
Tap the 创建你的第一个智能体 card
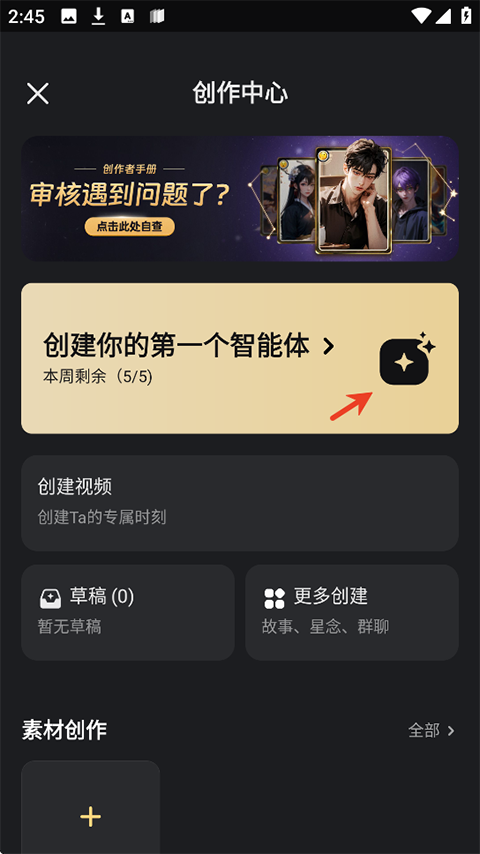click(x=240, y=358)
